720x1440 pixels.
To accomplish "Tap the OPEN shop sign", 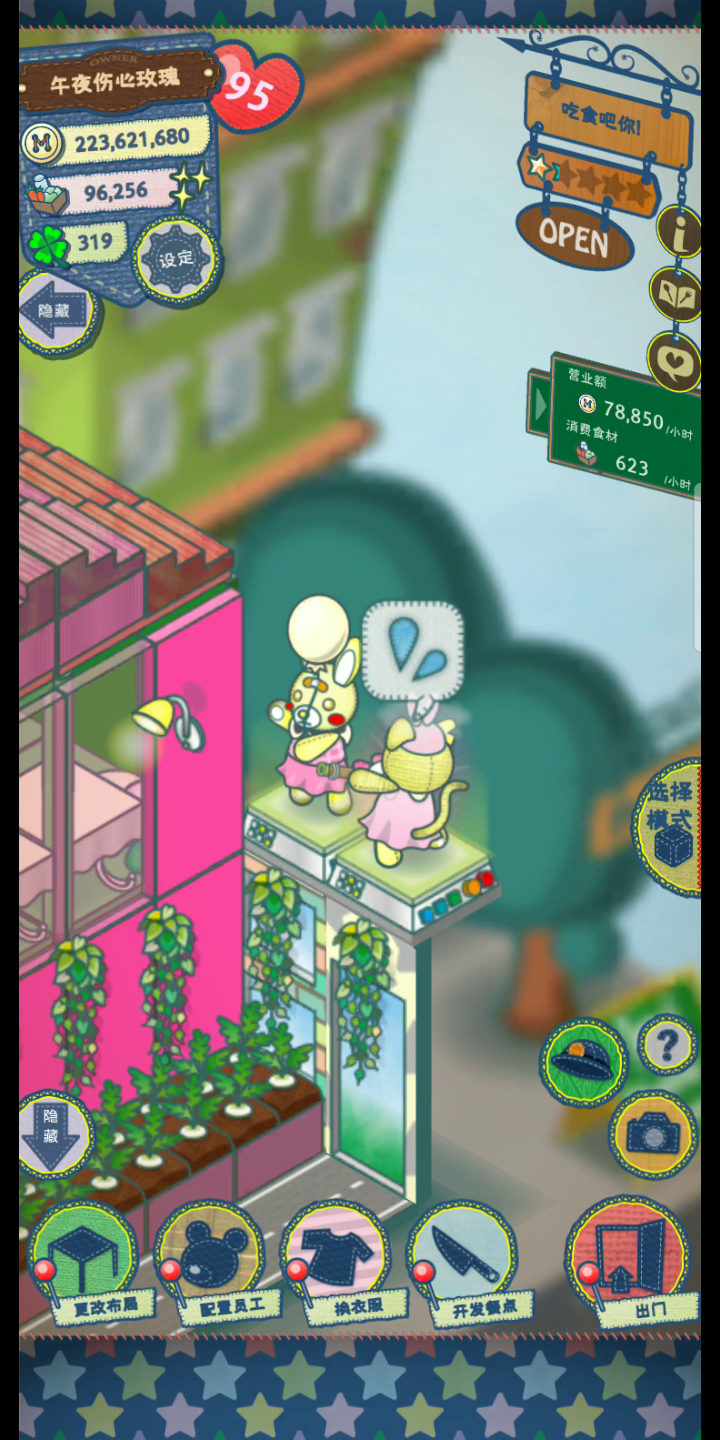I will point(574,236).
